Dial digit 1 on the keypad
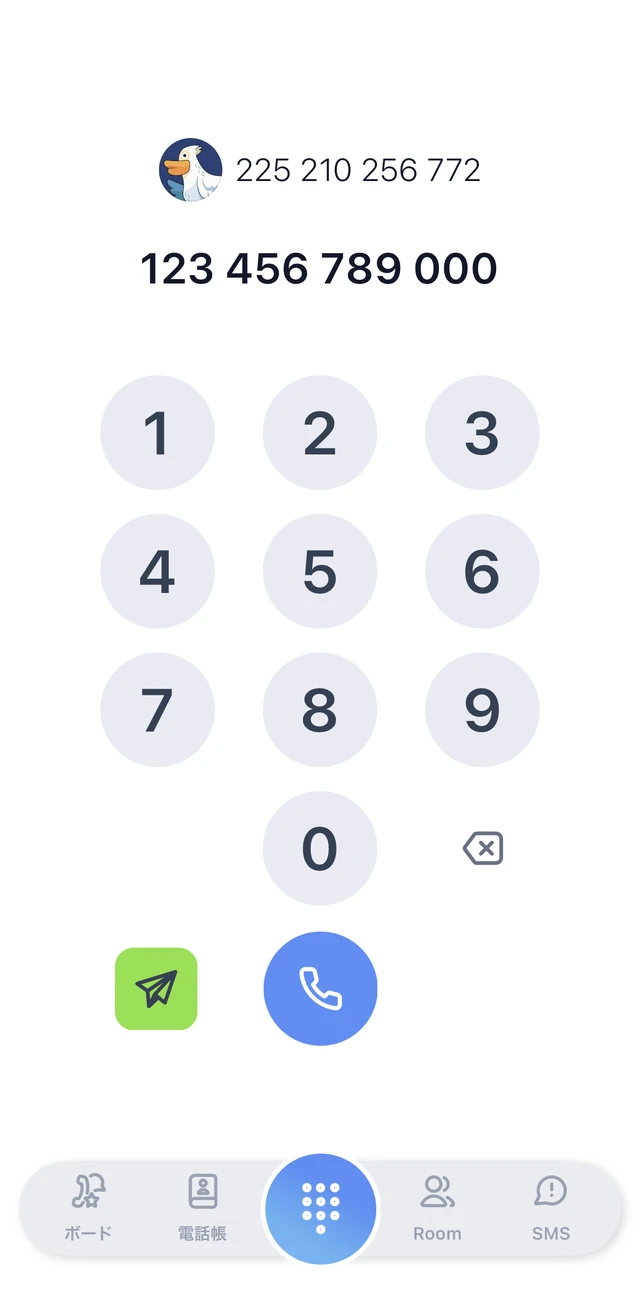Image resolution: width=640 pixels, height=1307 pixels. [157, 432]
